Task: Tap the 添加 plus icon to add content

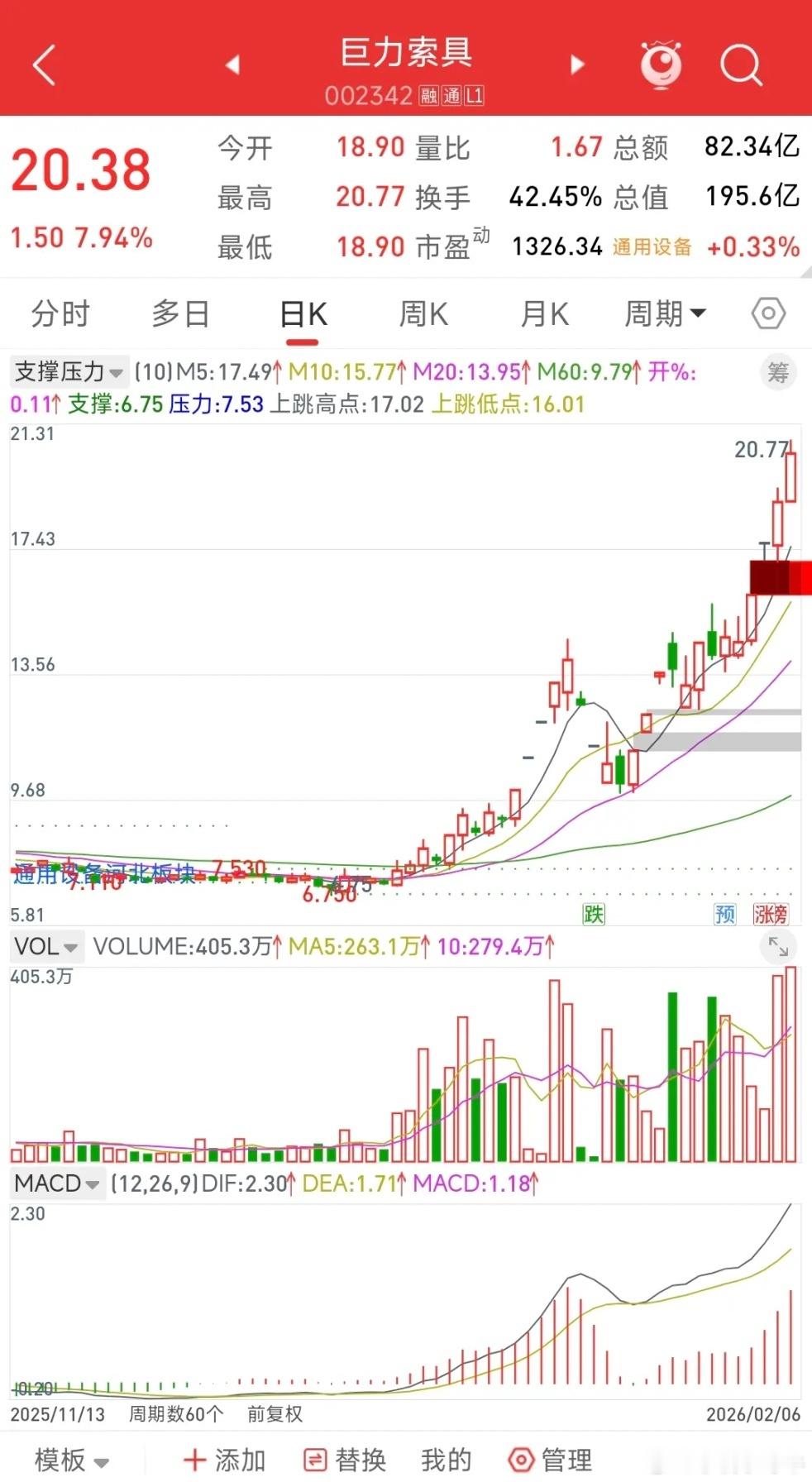Action: [195, 1459]
